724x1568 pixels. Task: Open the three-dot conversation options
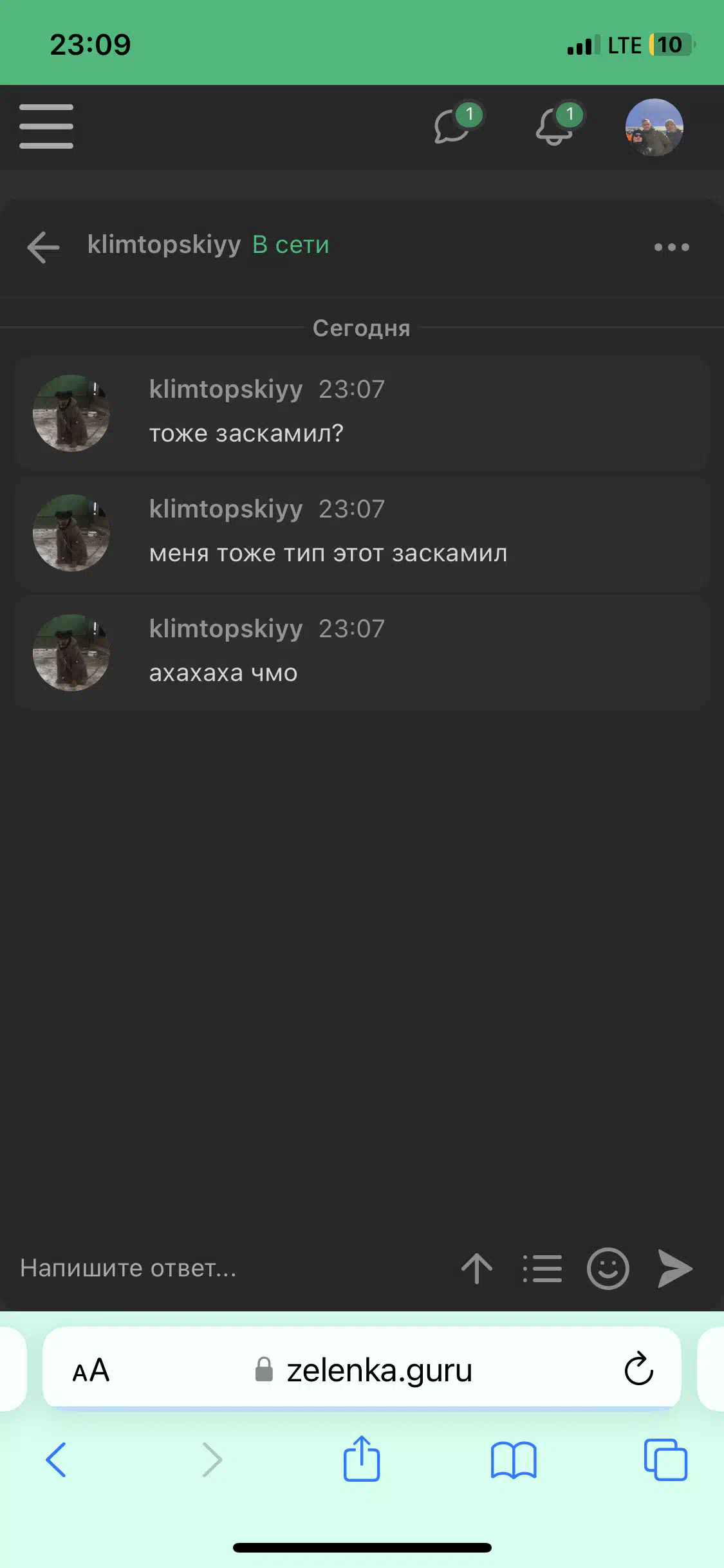671,247
